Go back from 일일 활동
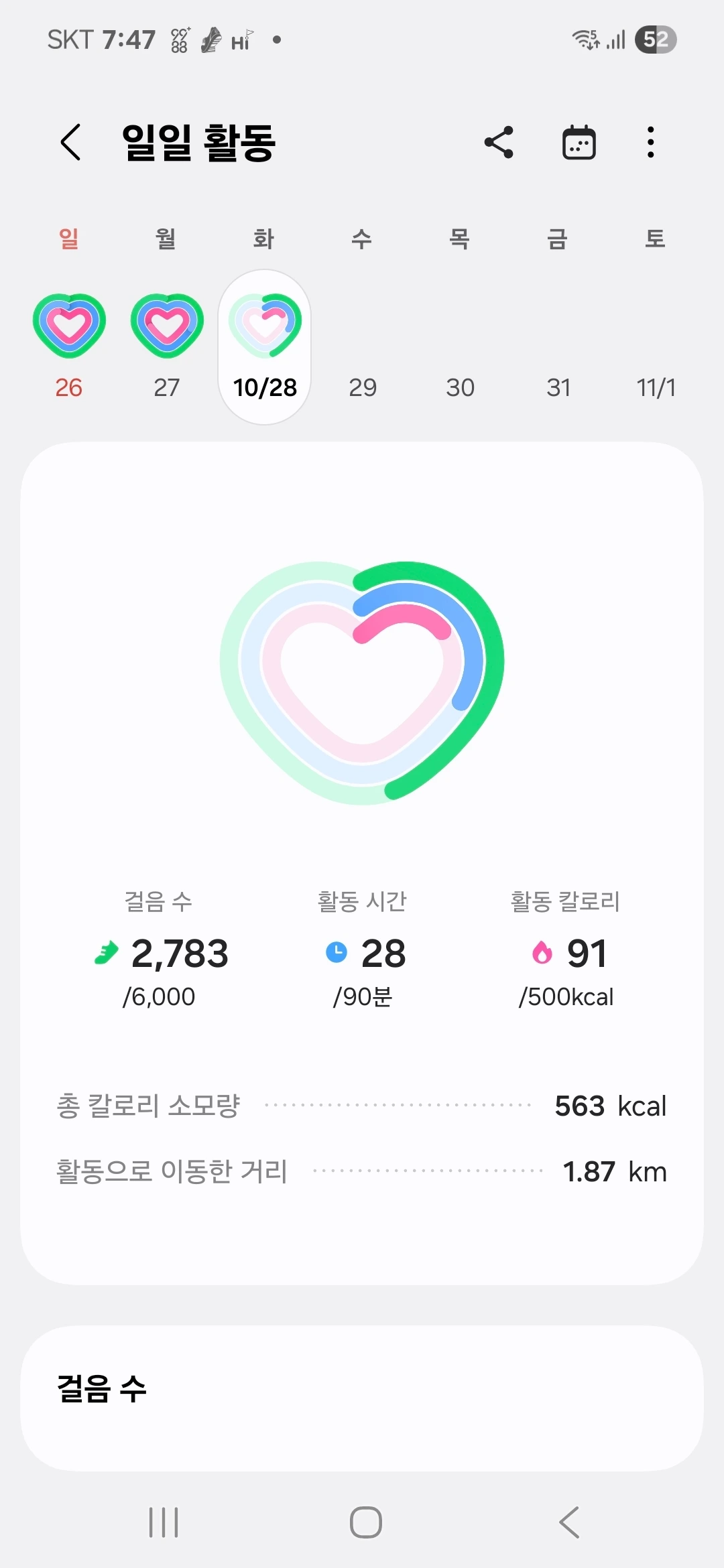The image size is (724, 1568). (x=71, y=142)
